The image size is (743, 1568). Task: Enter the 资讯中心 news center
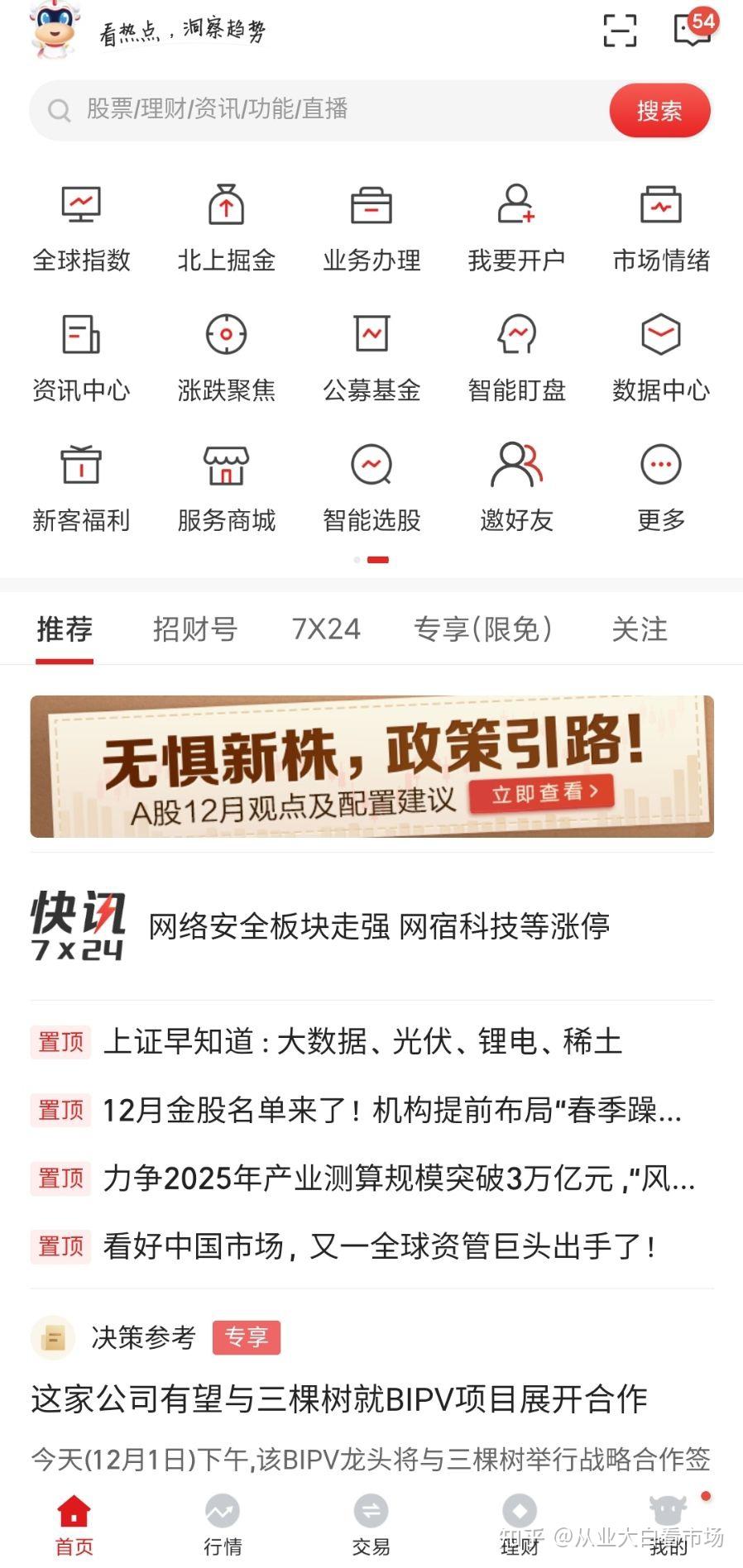(x=80, y=354)
